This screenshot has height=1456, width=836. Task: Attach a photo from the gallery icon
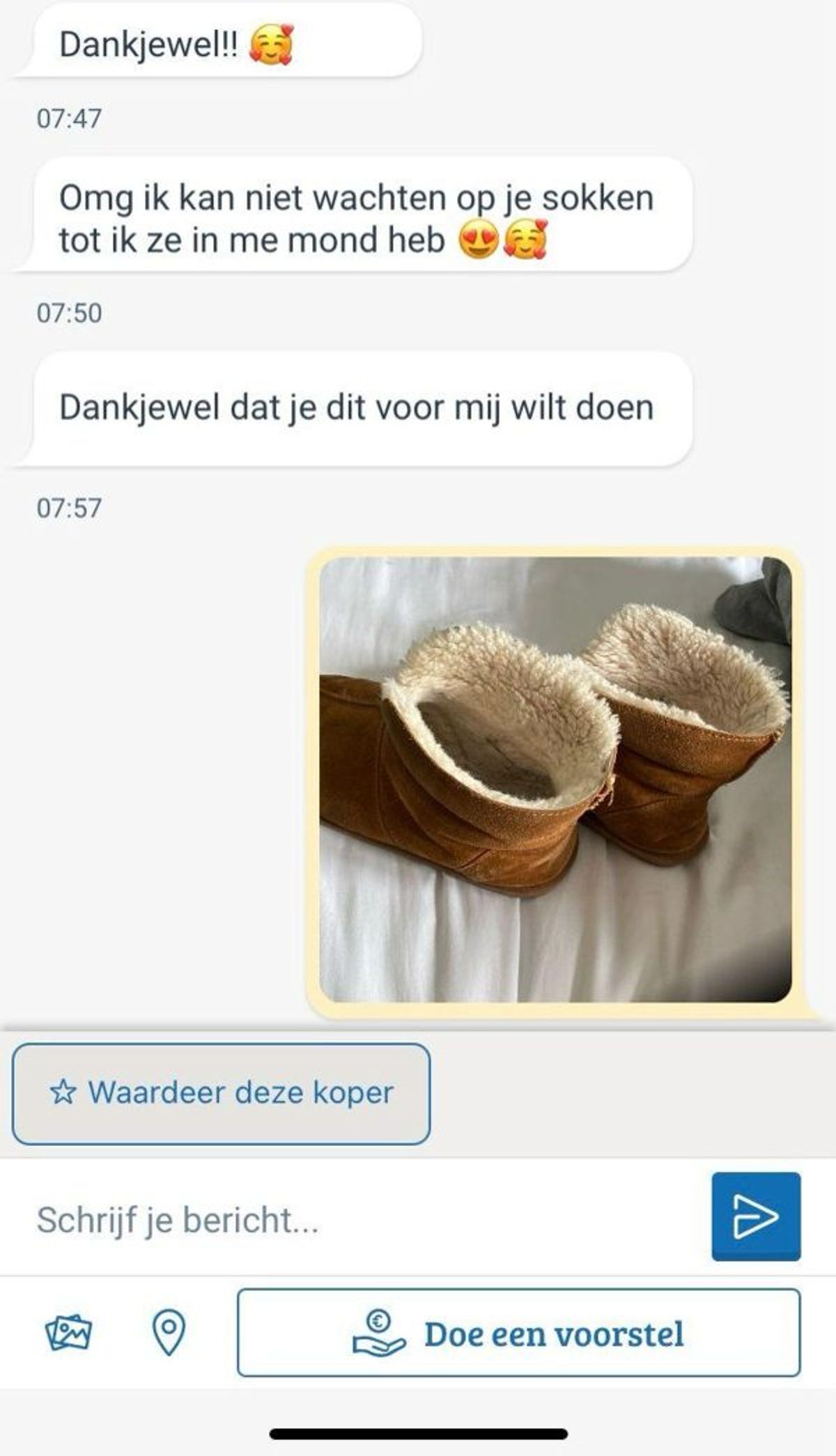68,1333
